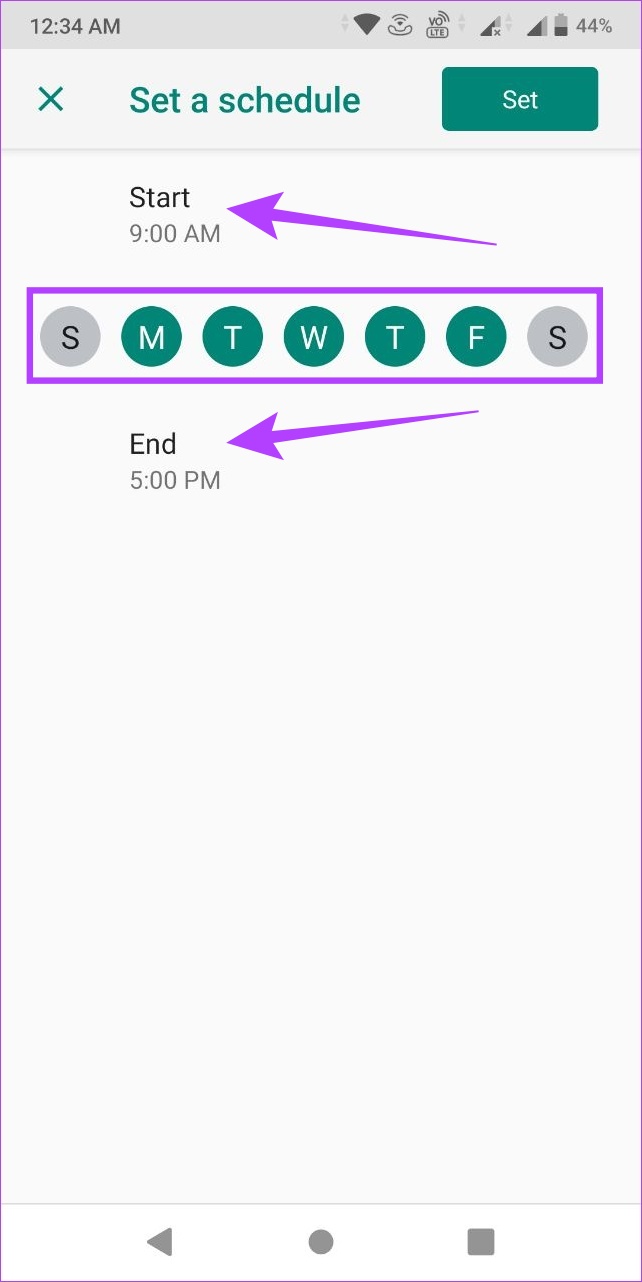The width and height of the screenshot is (642, 1282).
Task: Toggle Wednesday off
Action: coord(314,337)
